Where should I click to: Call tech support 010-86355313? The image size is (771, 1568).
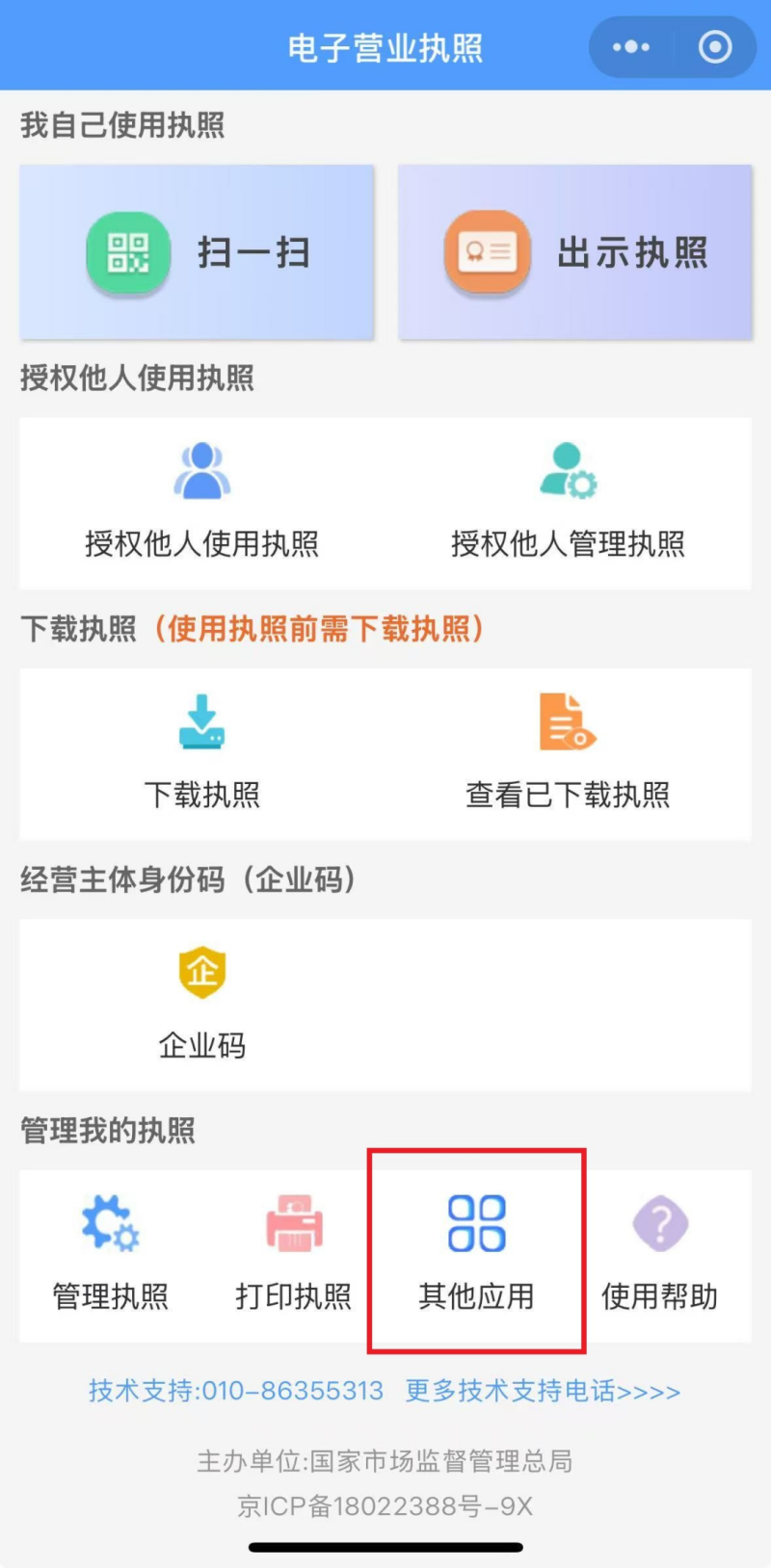tap(236, 1391)
